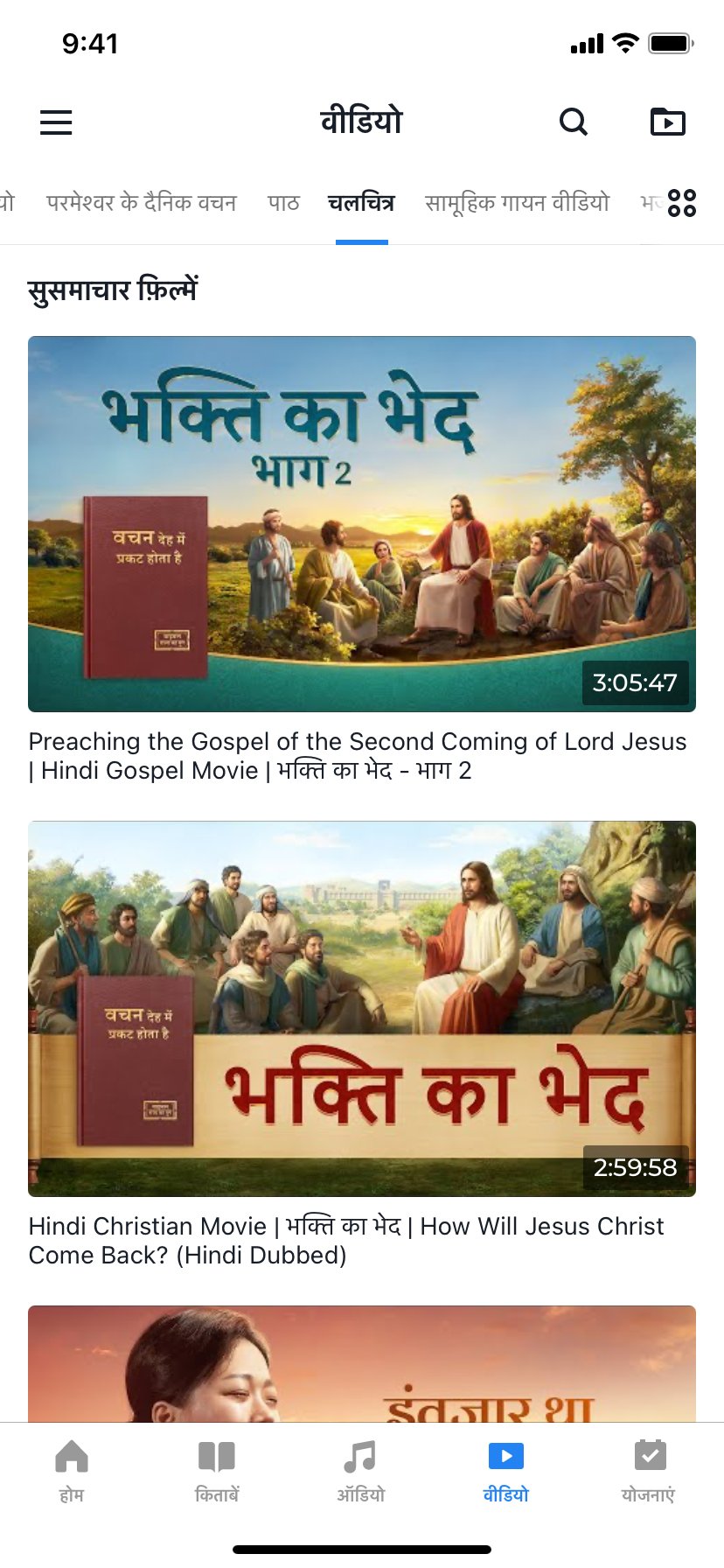Open the योजनाएं tab
Screen dimensions: 724x1568
(x=649, y=1472)
